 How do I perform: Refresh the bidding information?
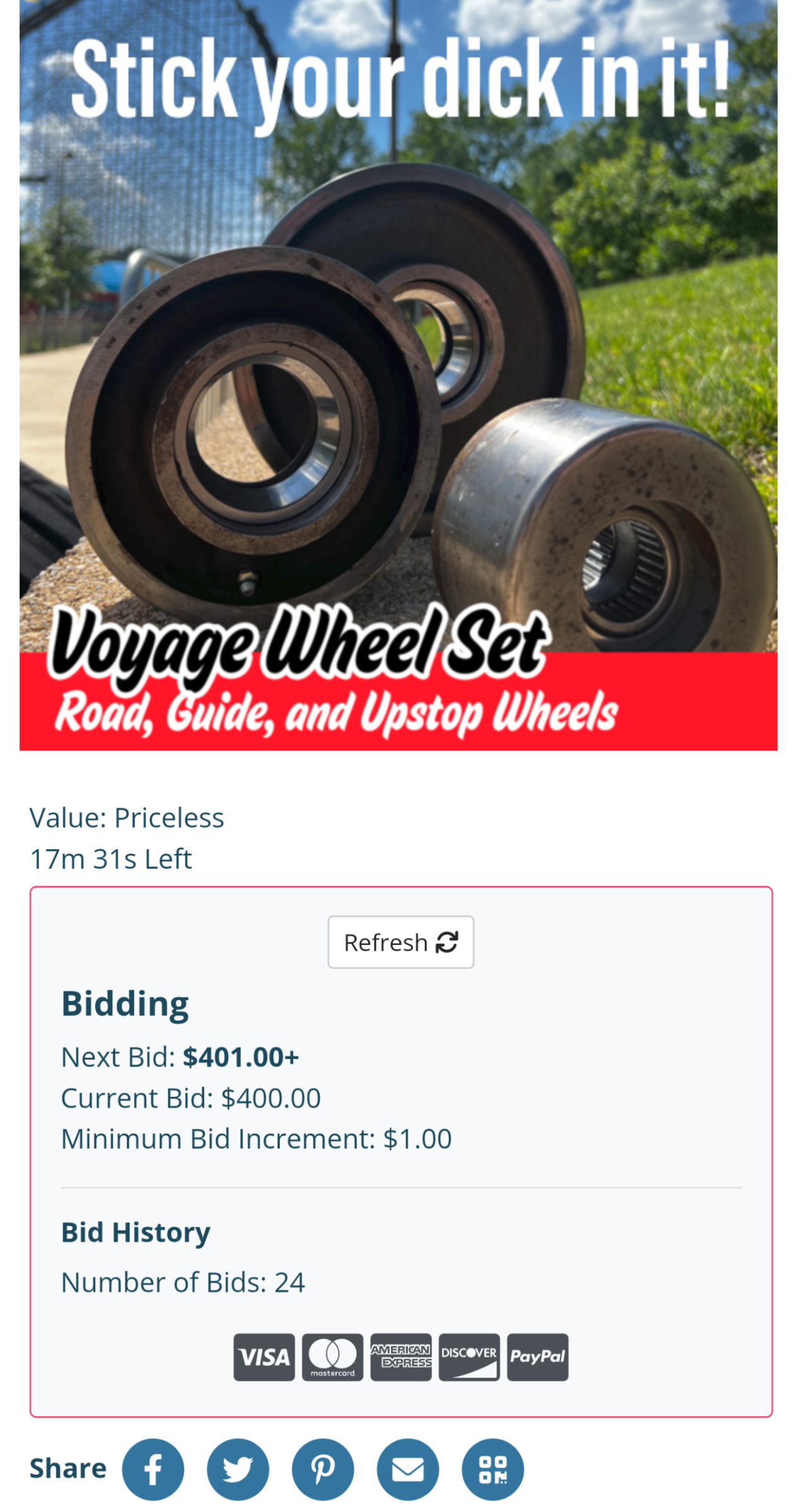[401, 942]
